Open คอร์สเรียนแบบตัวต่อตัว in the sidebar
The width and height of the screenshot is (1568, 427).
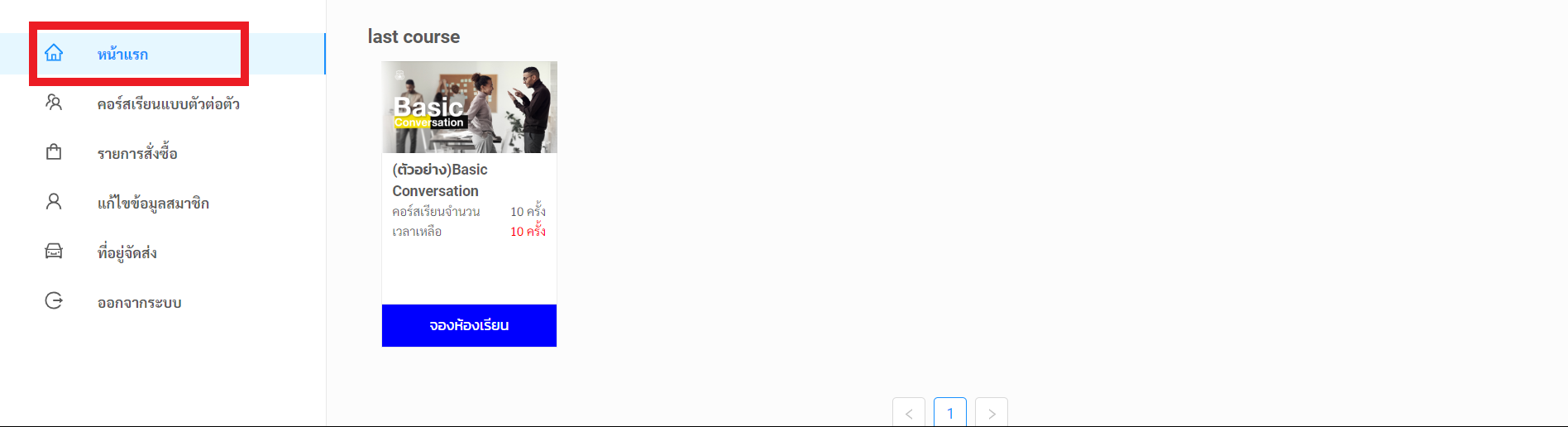pyautogui.click(x=168, y=104)
